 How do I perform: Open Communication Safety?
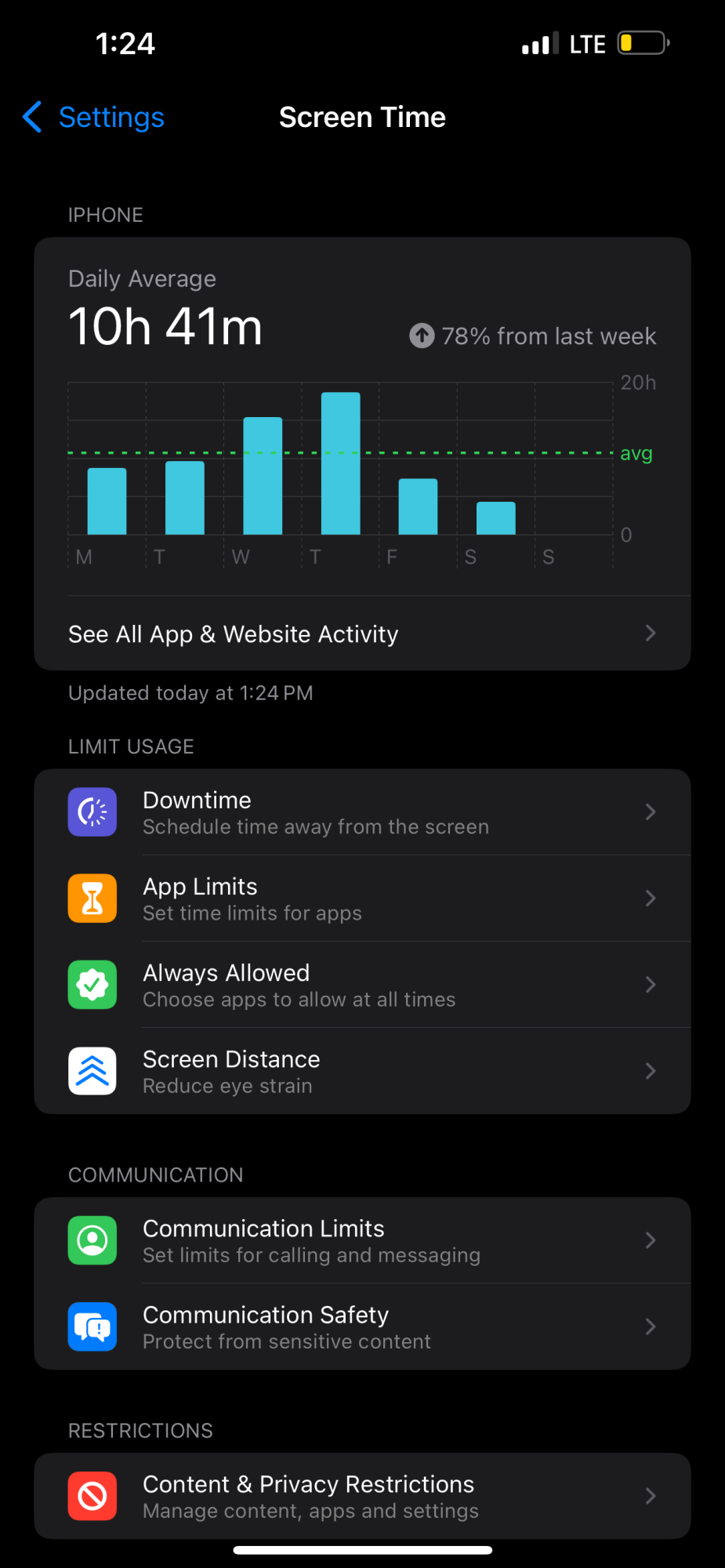pos(362,1327)
